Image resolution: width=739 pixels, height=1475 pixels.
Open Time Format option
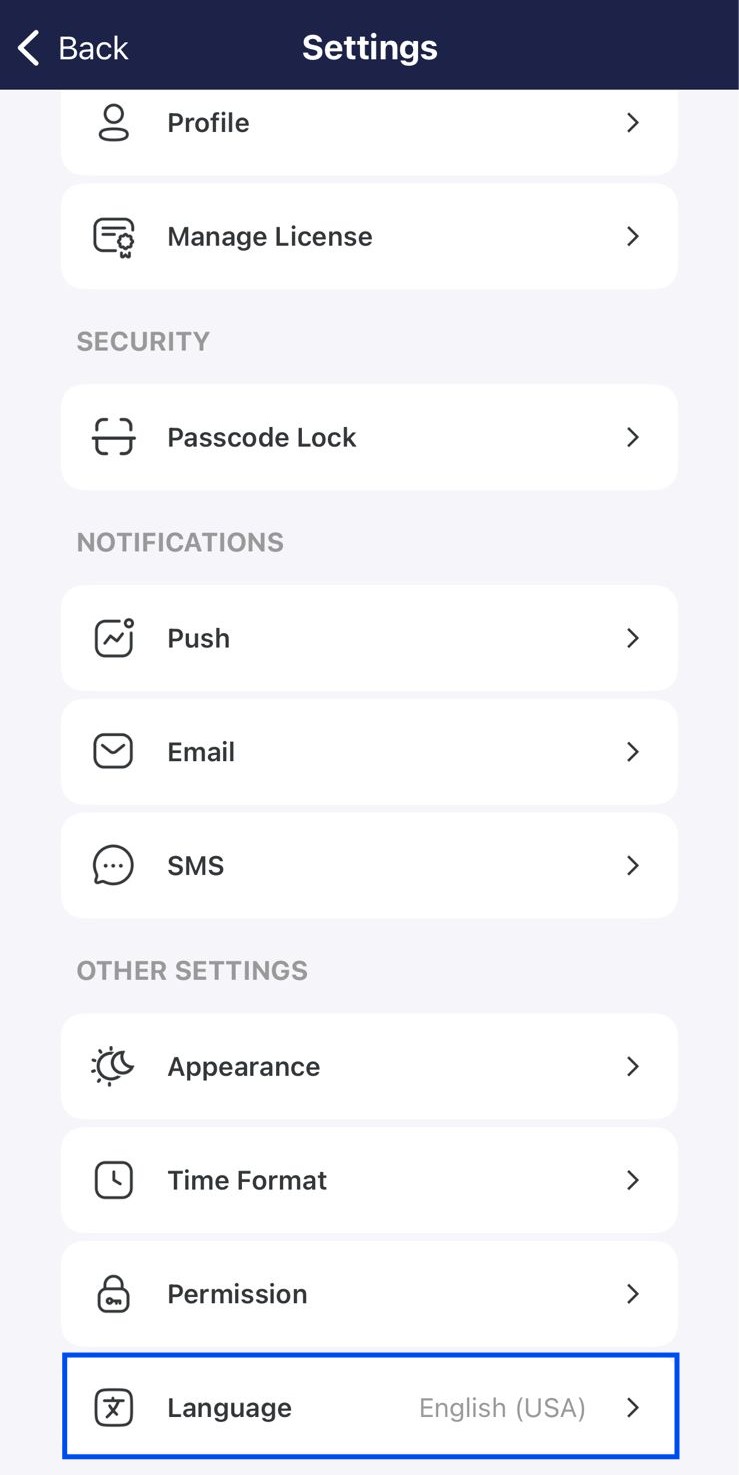point(369,1180)
